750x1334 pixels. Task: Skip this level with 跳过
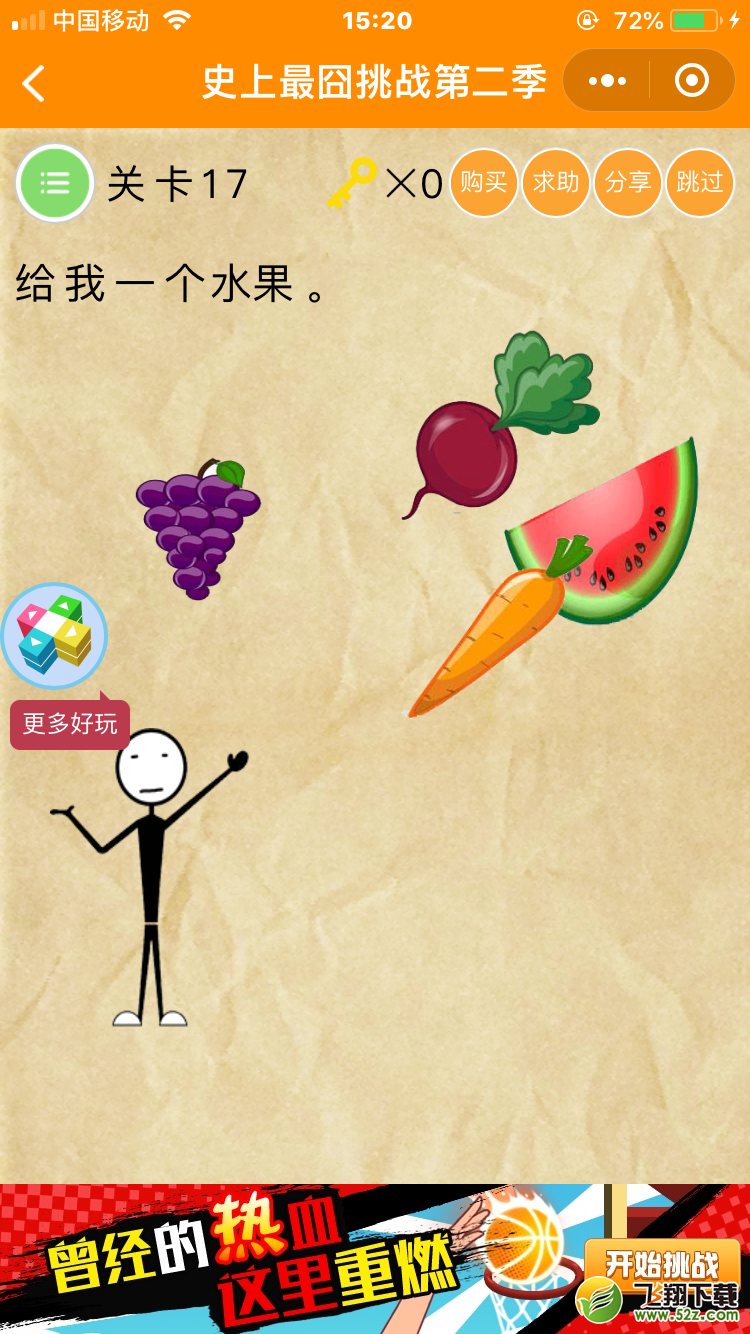coord(700,182)
